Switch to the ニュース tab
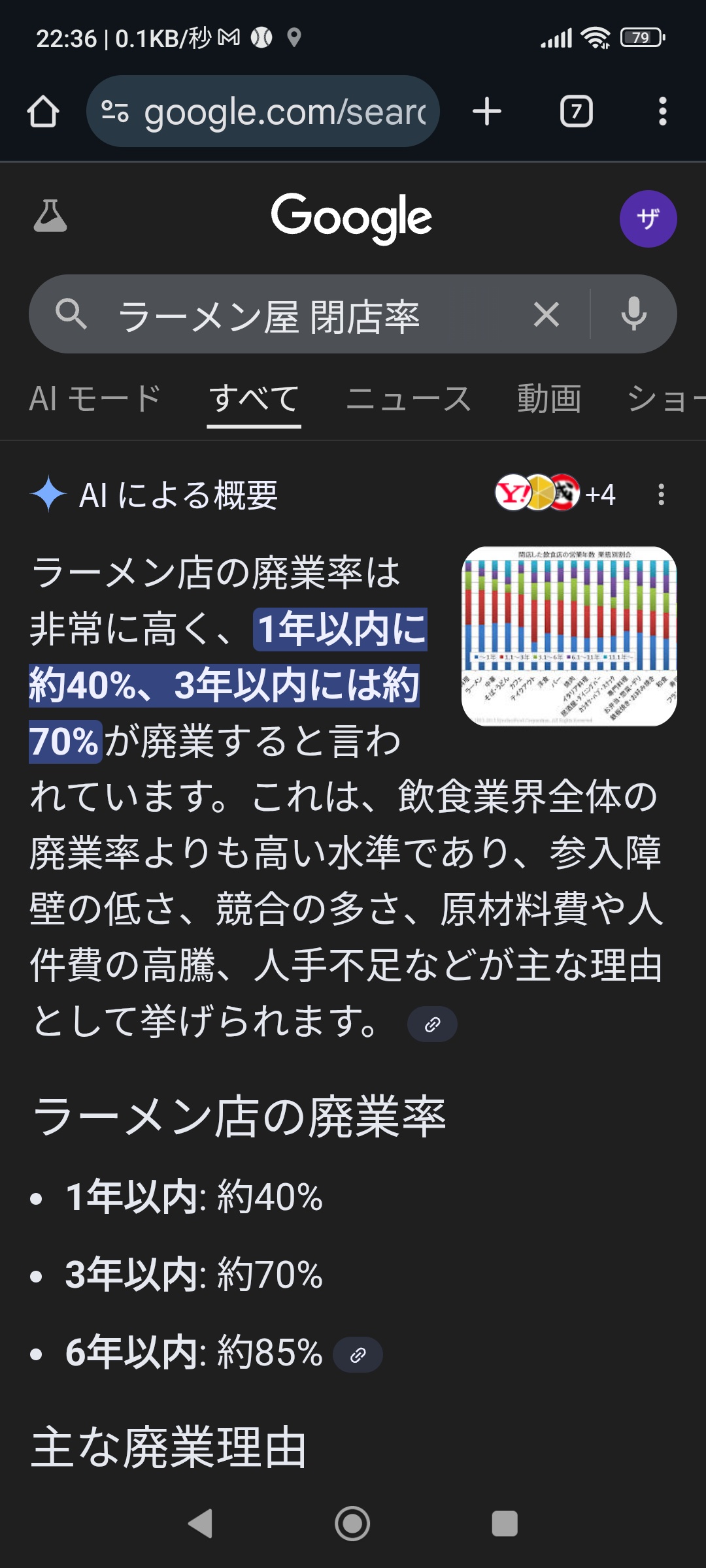Viewport: 706px width, 1568px height. coord(409,399)
